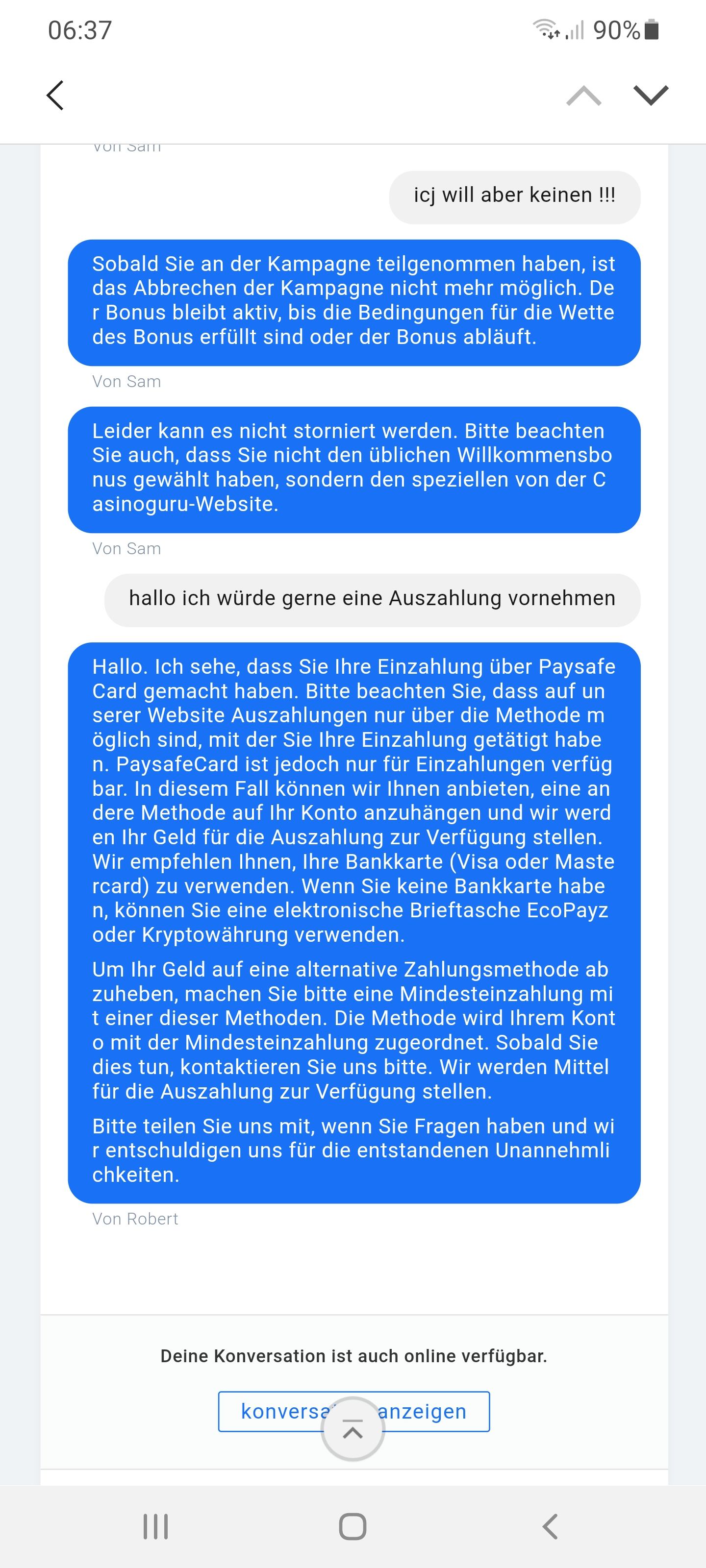
Task: Go to the home screen
Action: (x=353, y=1526)
